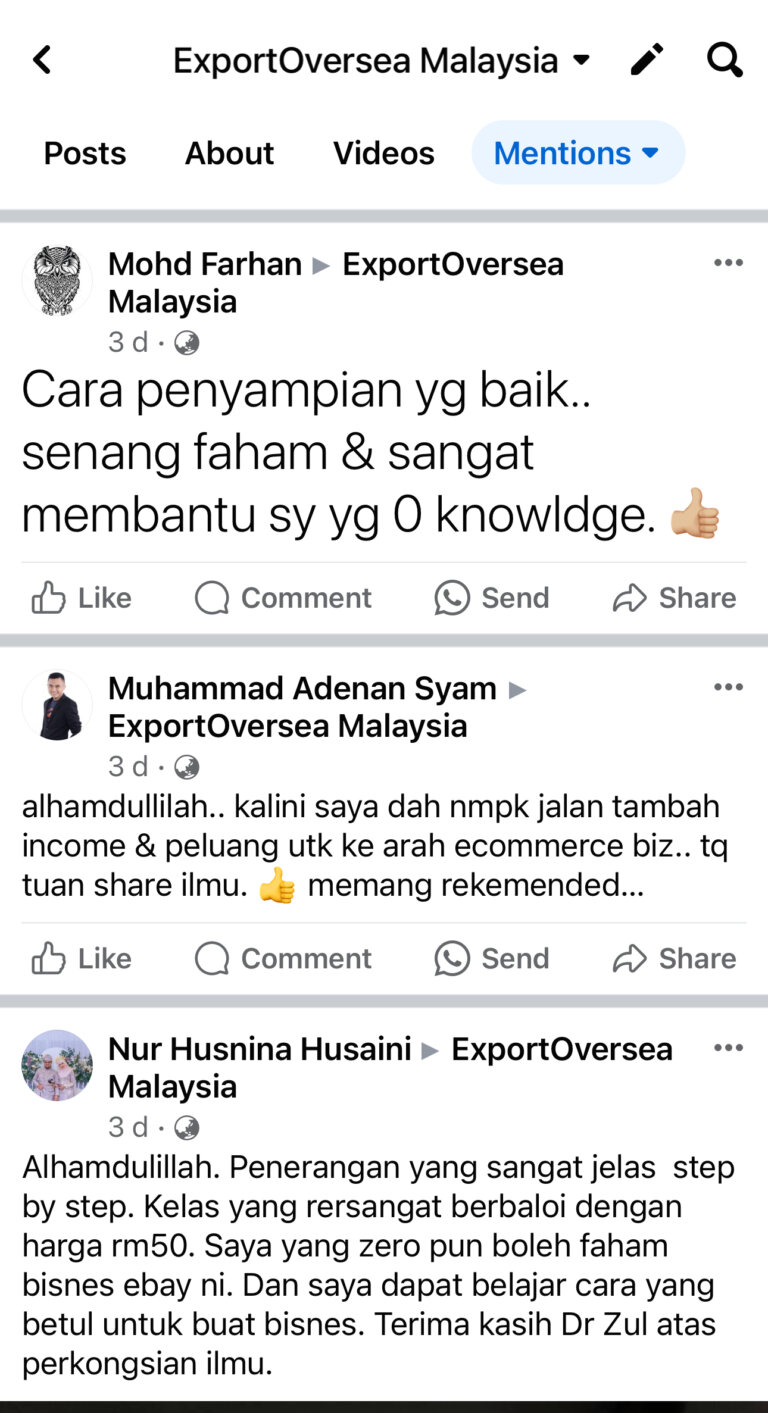Open Muhammad Adenan Syam's profile picture
The width and height of the screenshot is (768, 1413).
(x=57, y=706)
